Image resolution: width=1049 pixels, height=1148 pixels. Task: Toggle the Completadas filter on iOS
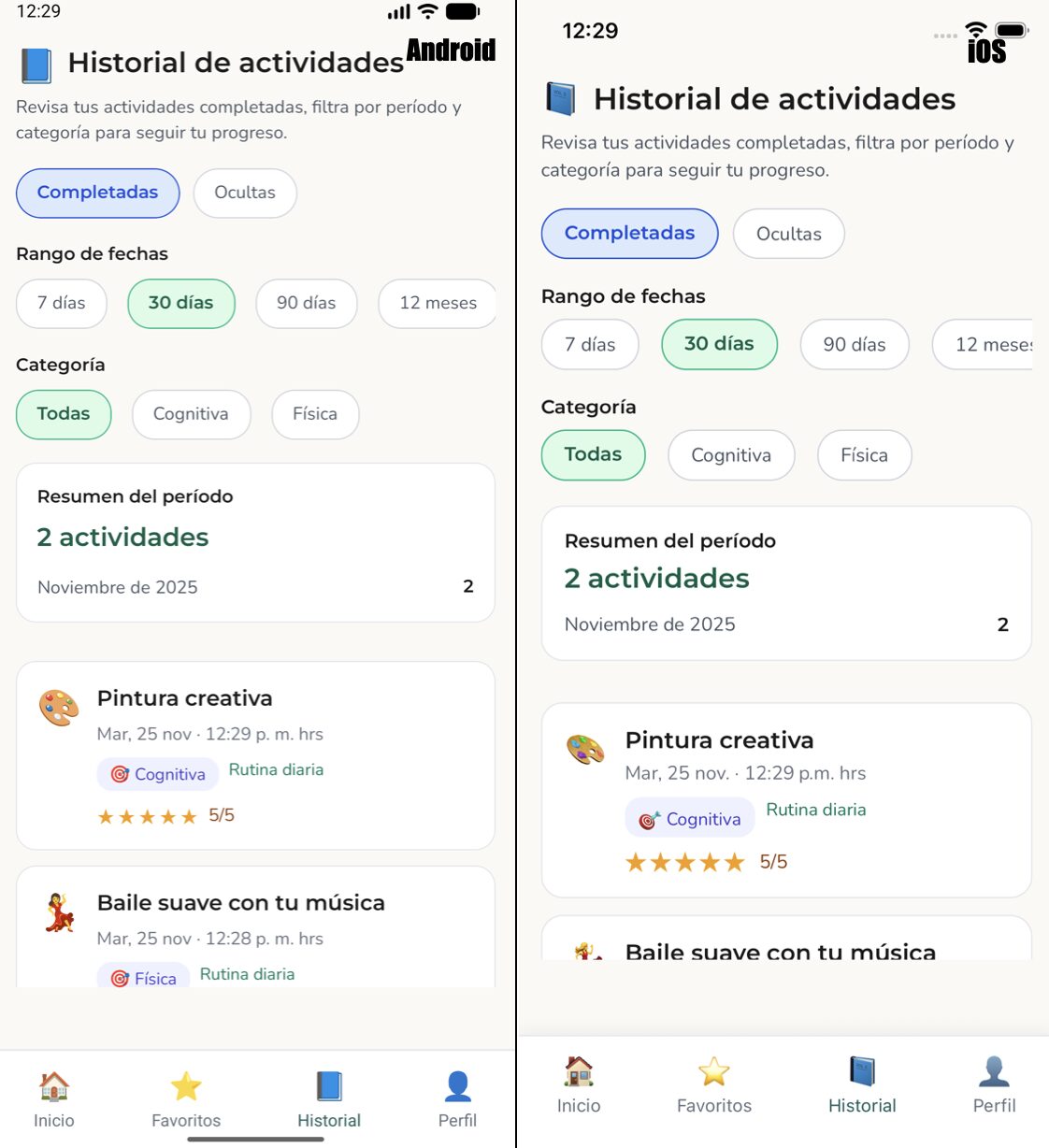(628, 234)
